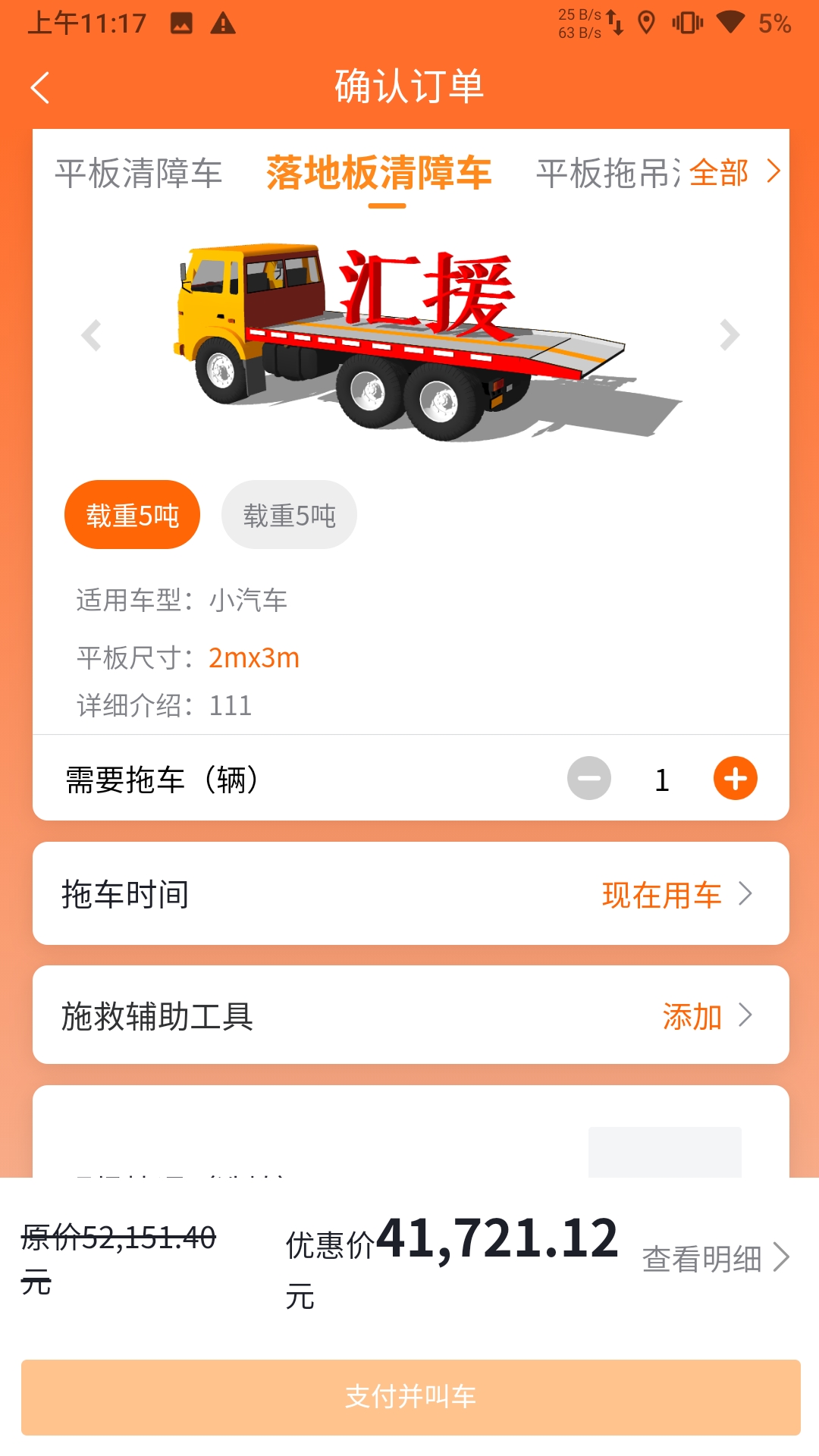Select the gray 载重5吨 capacity chip
The image size is (819, 1456).
(288, 513)
